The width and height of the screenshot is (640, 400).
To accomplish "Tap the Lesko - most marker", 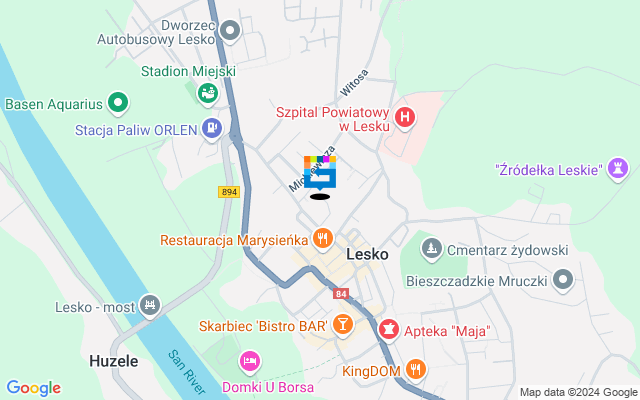I will (151, 304).
